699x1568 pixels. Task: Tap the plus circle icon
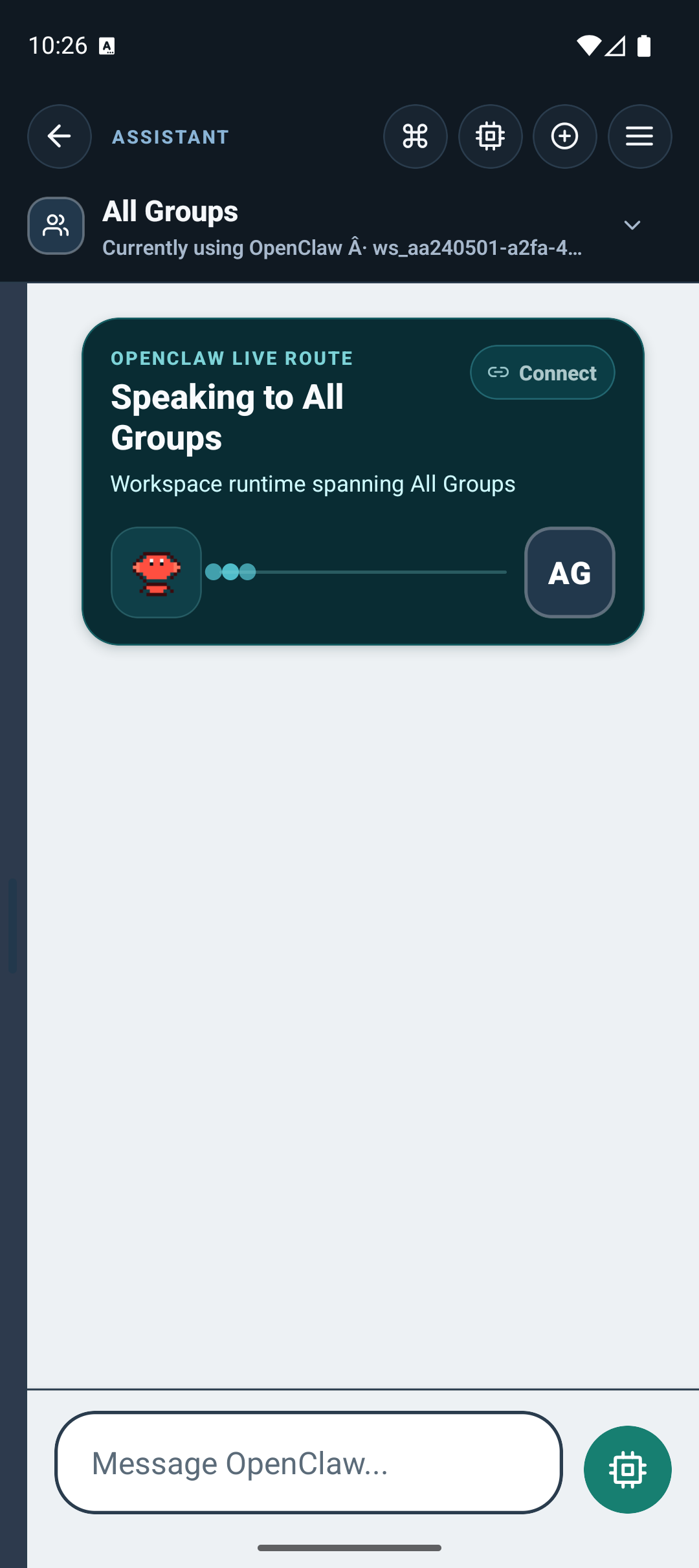pyautogui.click(x=565, y=136)
